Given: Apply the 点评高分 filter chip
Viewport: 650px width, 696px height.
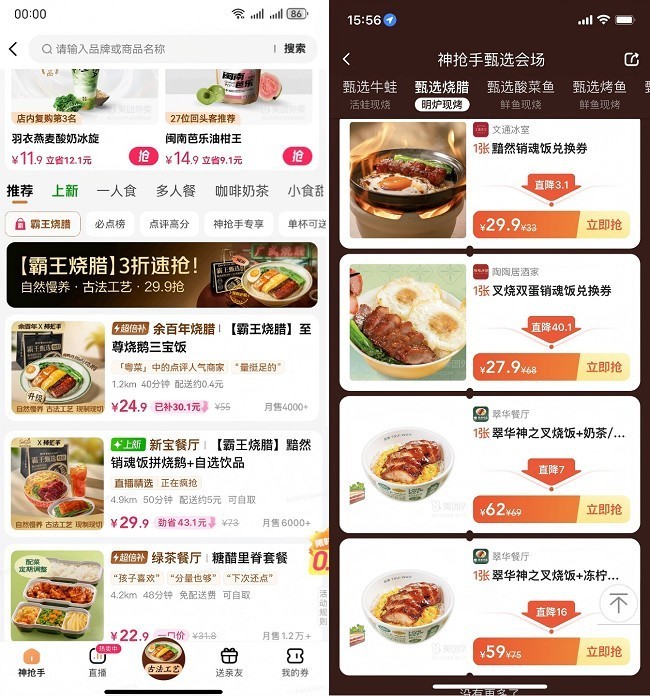Looking at the screenshot, I should [x=169, y=224].
